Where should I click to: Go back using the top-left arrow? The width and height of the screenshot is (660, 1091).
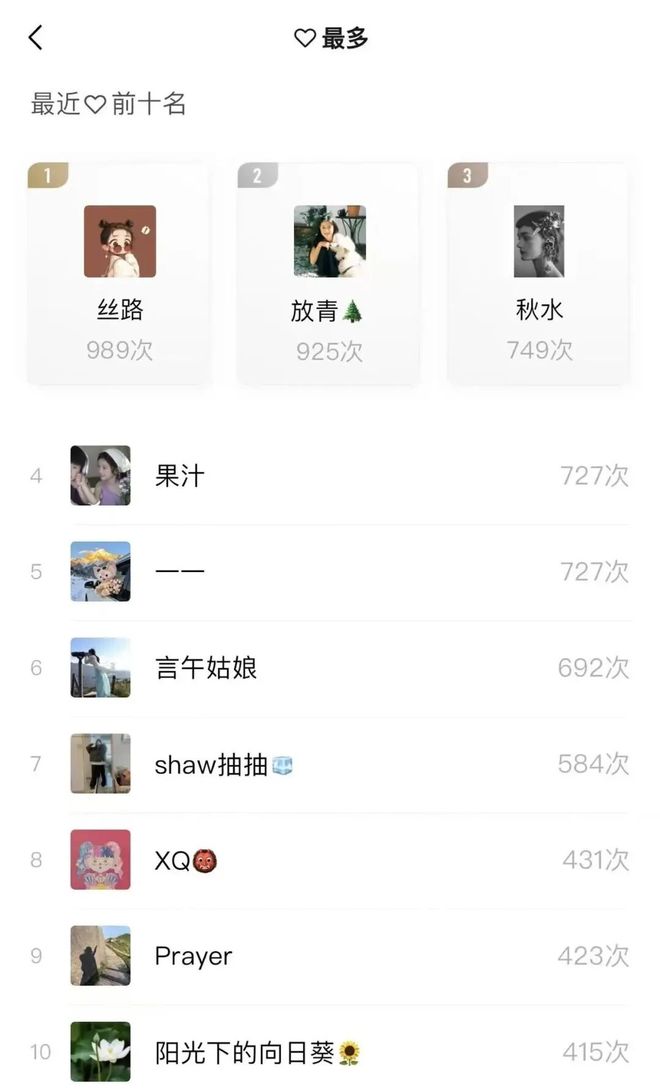click(x=36, y=38)
